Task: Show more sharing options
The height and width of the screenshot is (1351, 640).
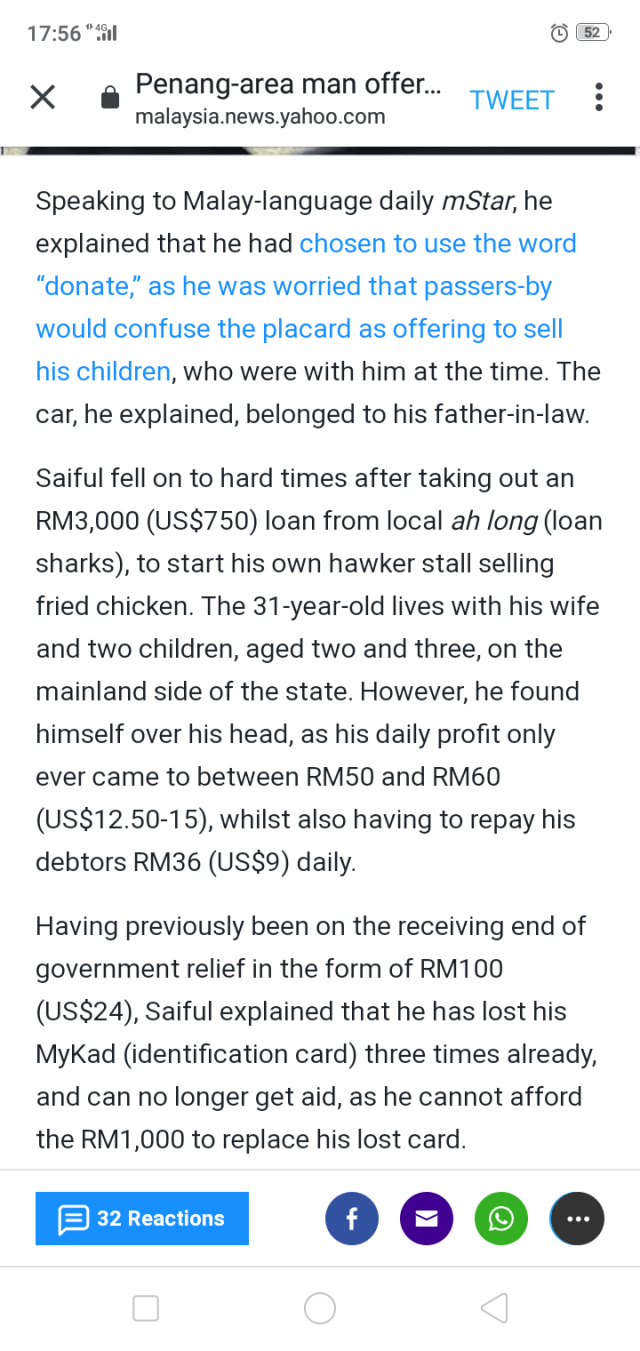Action: tap(578, 1218)
